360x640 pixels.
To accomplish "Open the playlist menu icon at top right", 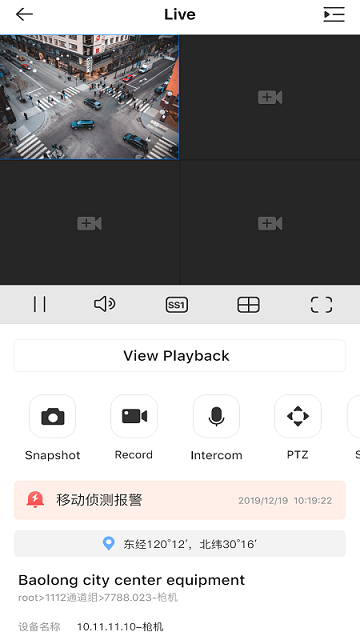I will [x=334, y=14].
